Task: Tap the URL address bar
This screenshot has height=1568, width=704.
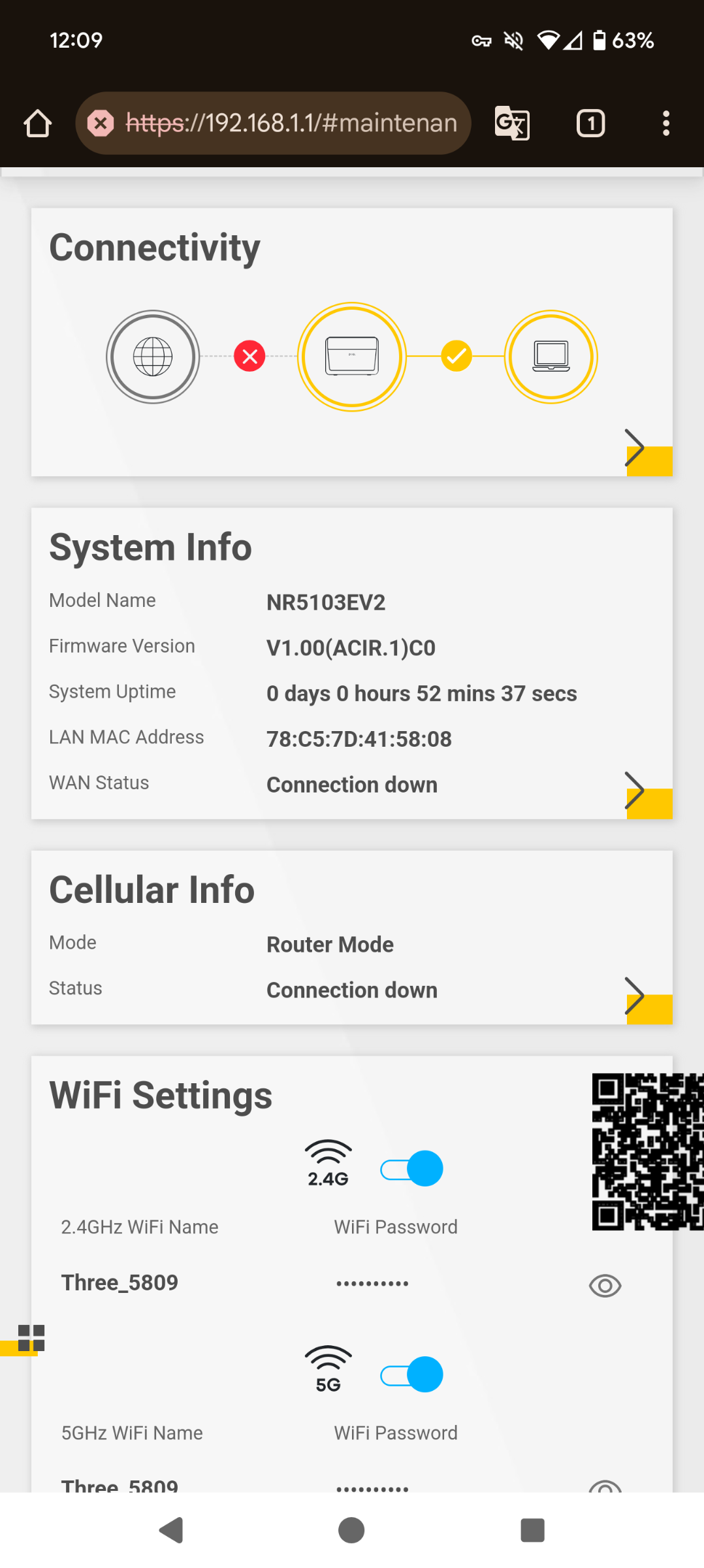Action: pyautogui.click(x=273, y=123)
